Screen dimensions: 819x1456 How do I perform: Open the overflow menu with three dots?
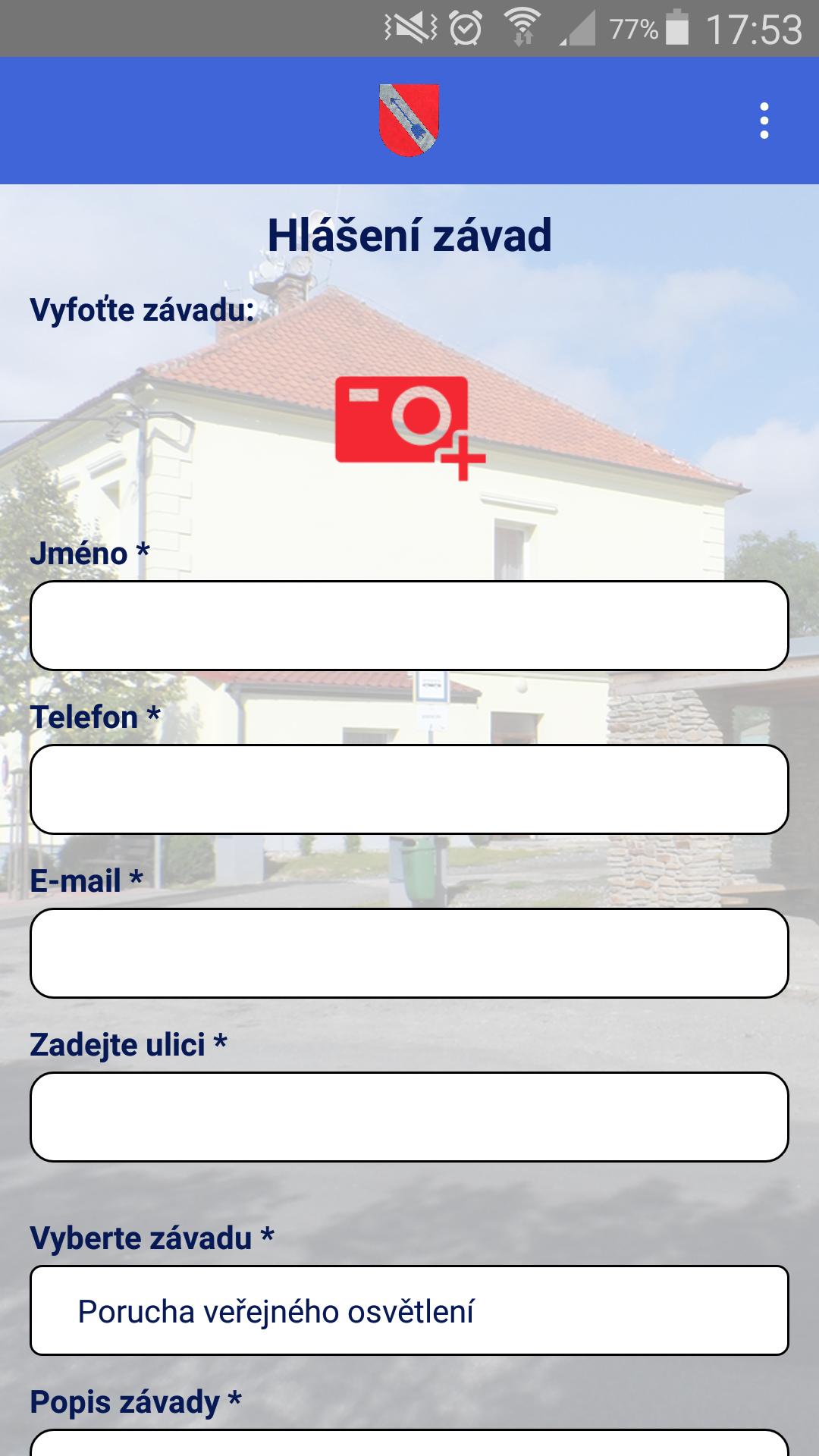(x=764, y=119)
